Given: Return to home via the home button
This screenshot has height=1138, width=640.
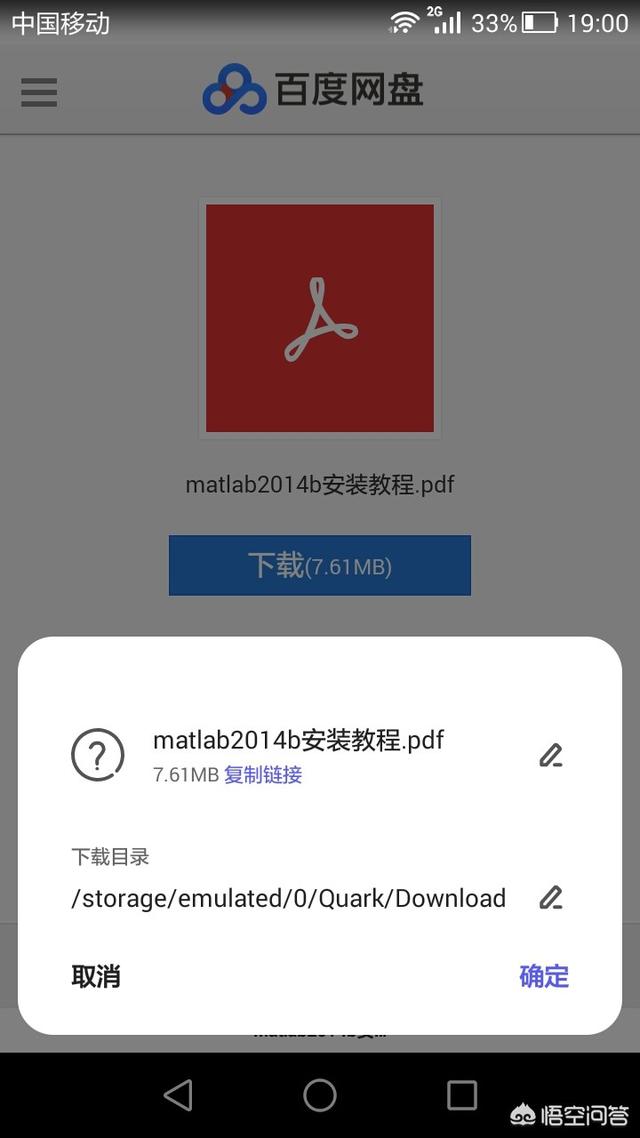Looking at the screenshot, I should point(320,1094).
